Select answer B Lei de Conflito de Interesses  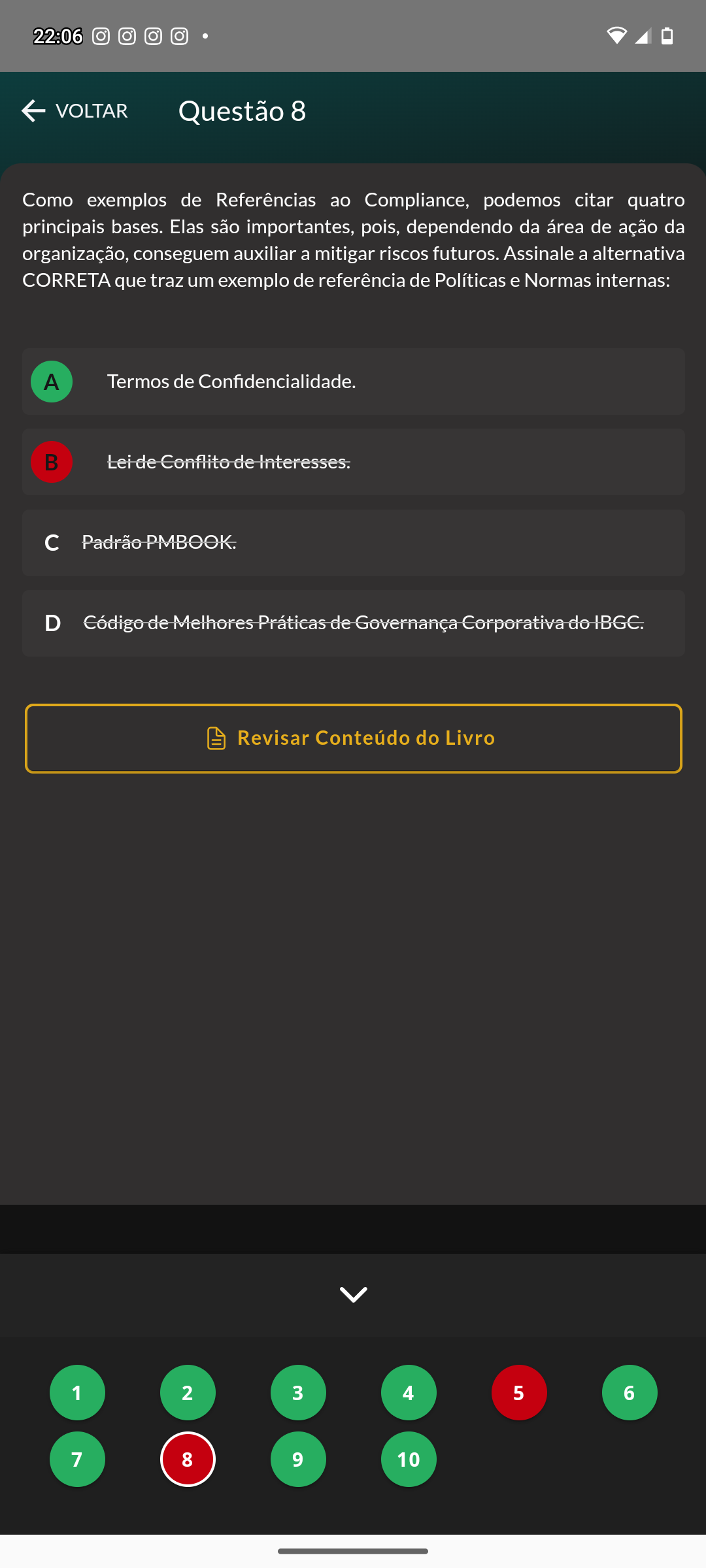point(353,462)
